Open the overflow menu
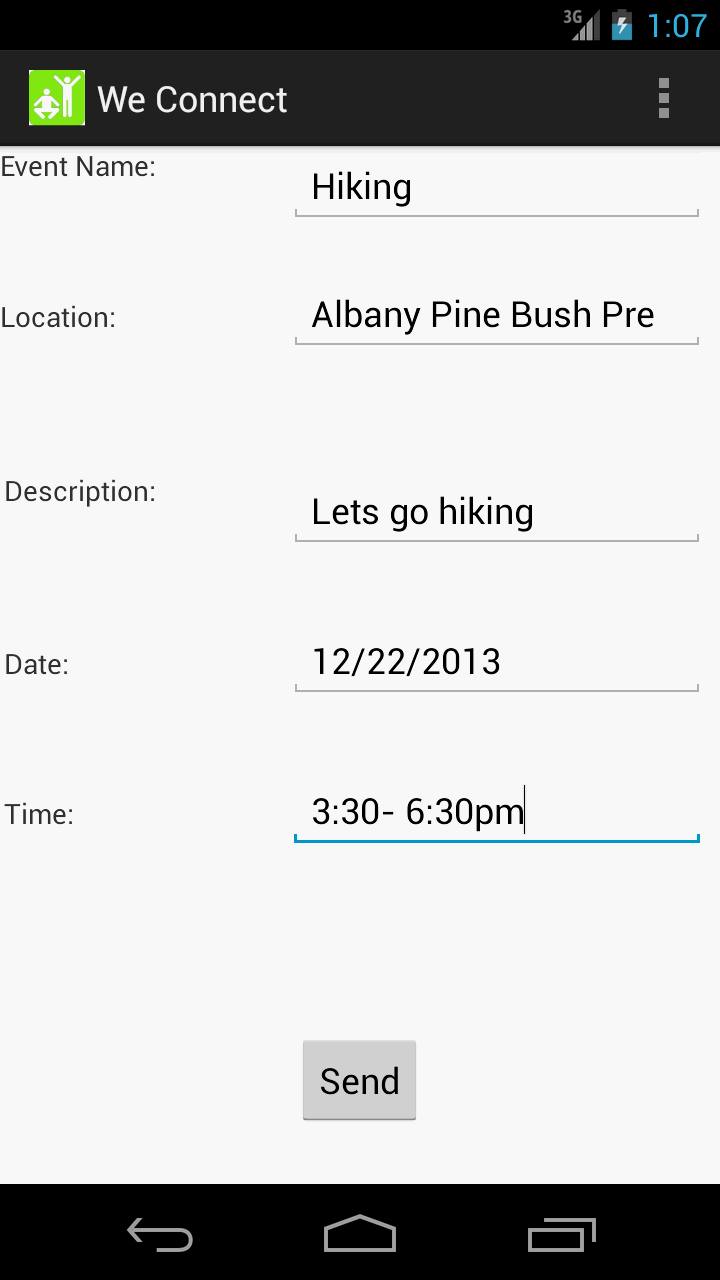720x1280 pixels. coord(663,99)
